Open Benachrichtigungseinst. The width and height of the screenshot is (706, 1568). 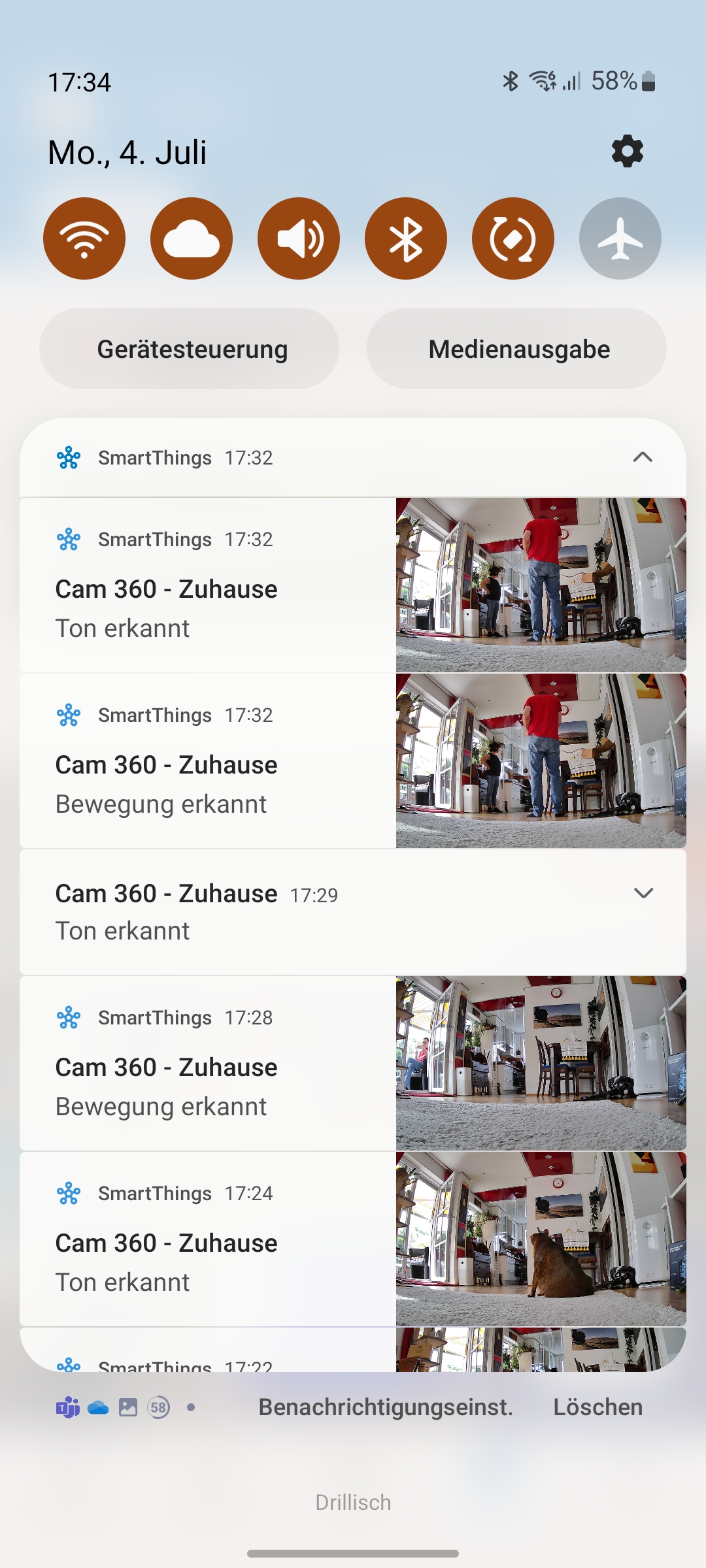pos(386,1407)
